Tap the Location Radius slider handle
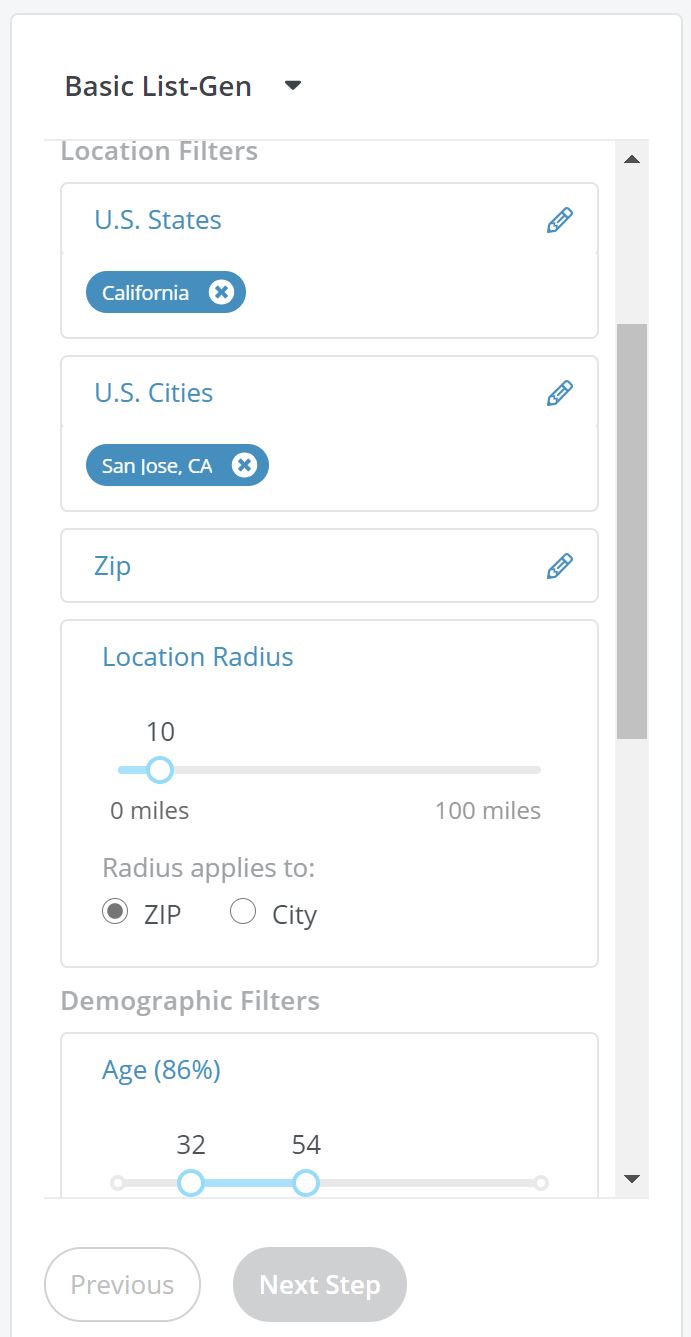The image size is (691, 1337). pos(159,770)
